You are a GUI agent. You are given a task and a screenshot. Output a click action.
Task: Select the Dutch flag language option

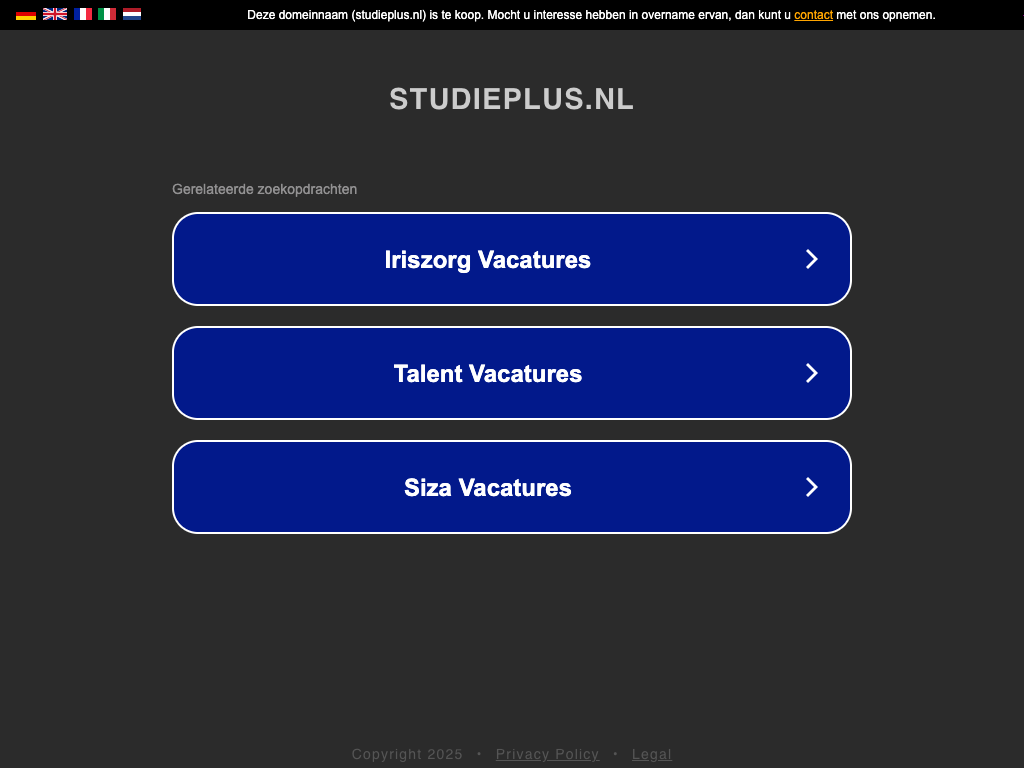pyautogui.click(x=132, y=14)
